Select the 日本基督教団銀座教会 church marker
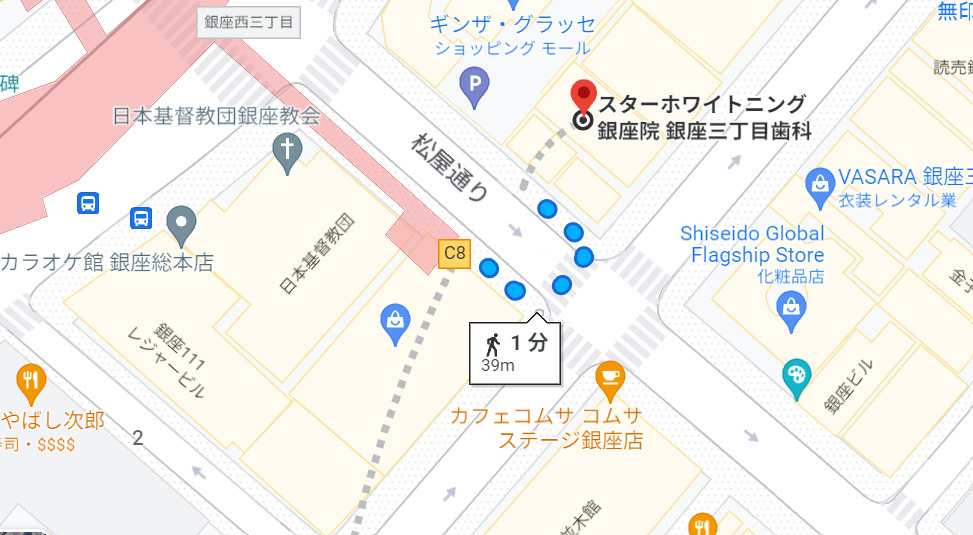Screen dimensions: 973x535 pos(288,151)
